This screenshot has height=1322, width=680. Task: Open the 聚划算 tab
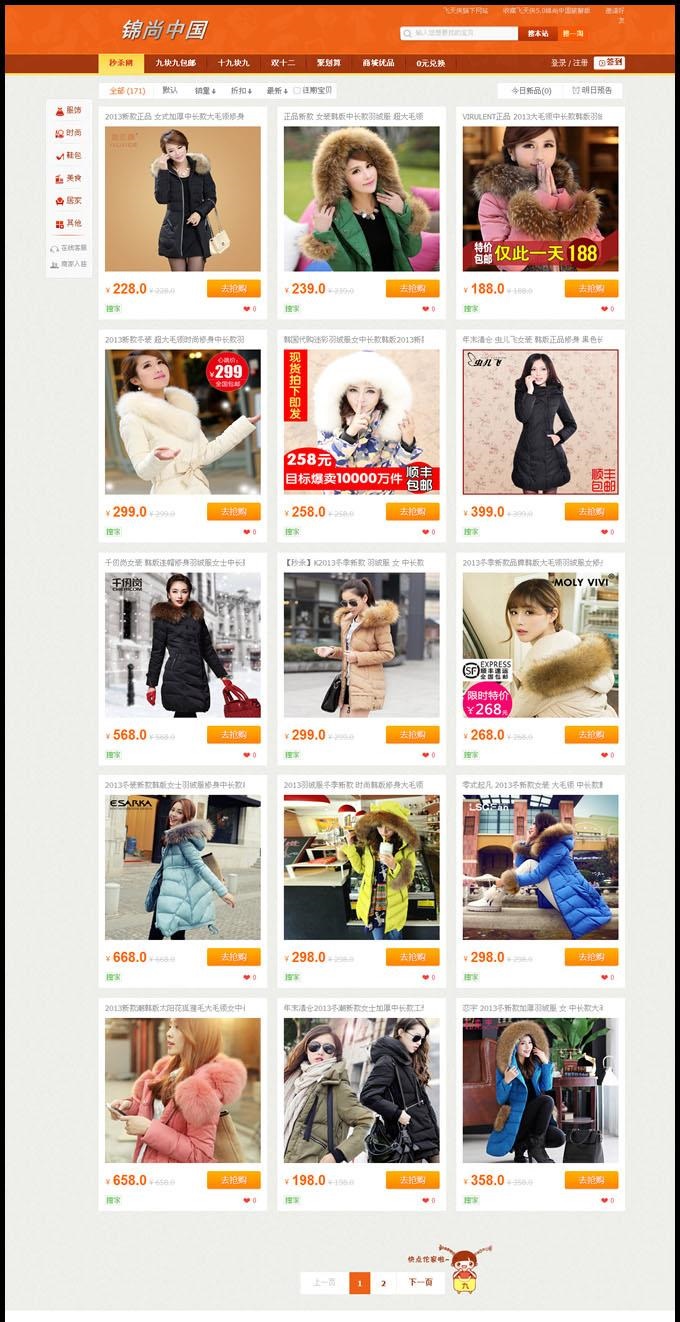[328, 63]
